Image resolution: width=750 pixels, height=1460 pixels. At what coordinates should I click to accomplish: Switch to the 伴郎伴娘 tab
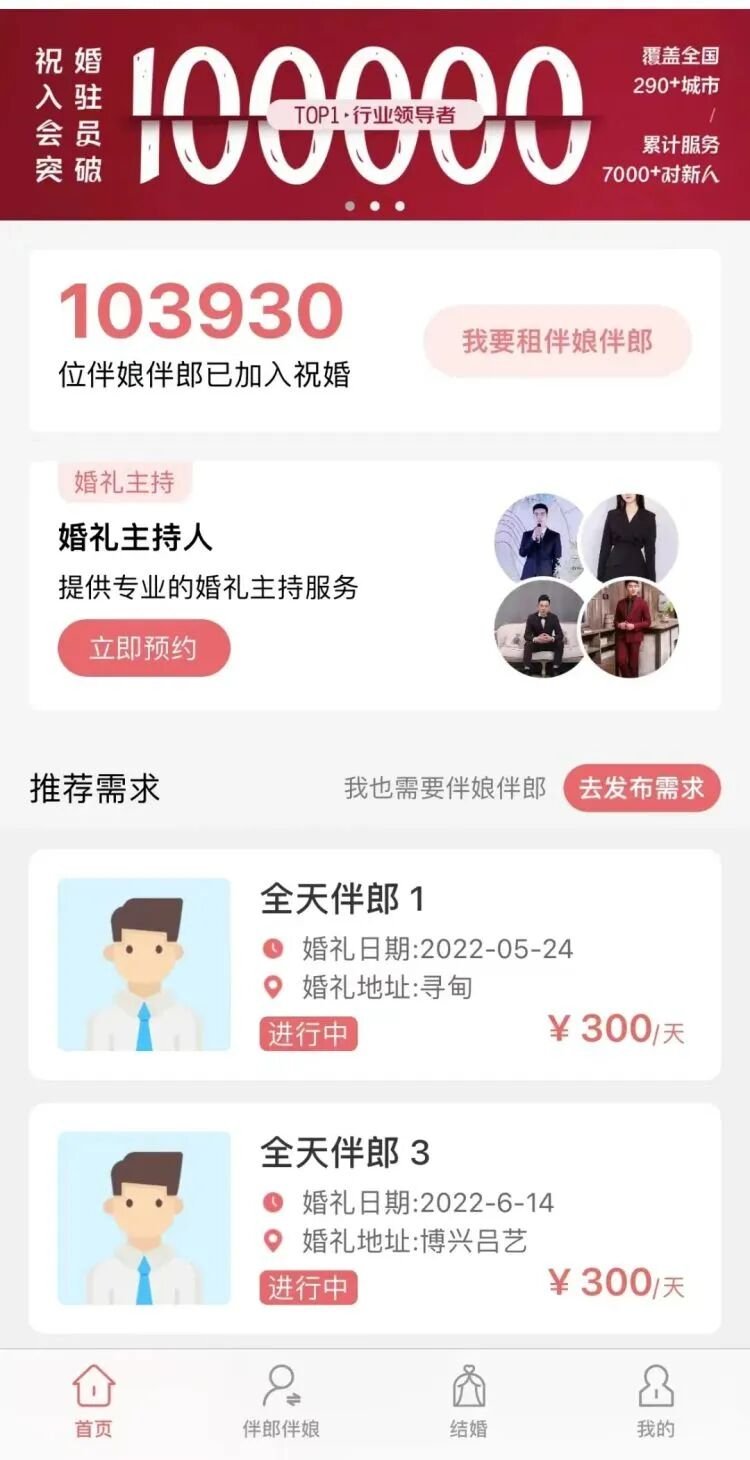[x=281, y=1402]
